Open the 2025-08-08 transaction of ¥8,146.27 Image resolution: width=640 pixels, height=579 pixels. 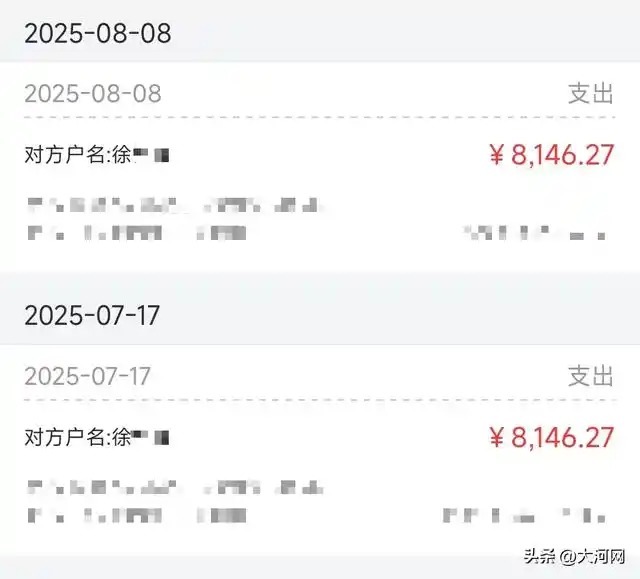pos(320,166)
